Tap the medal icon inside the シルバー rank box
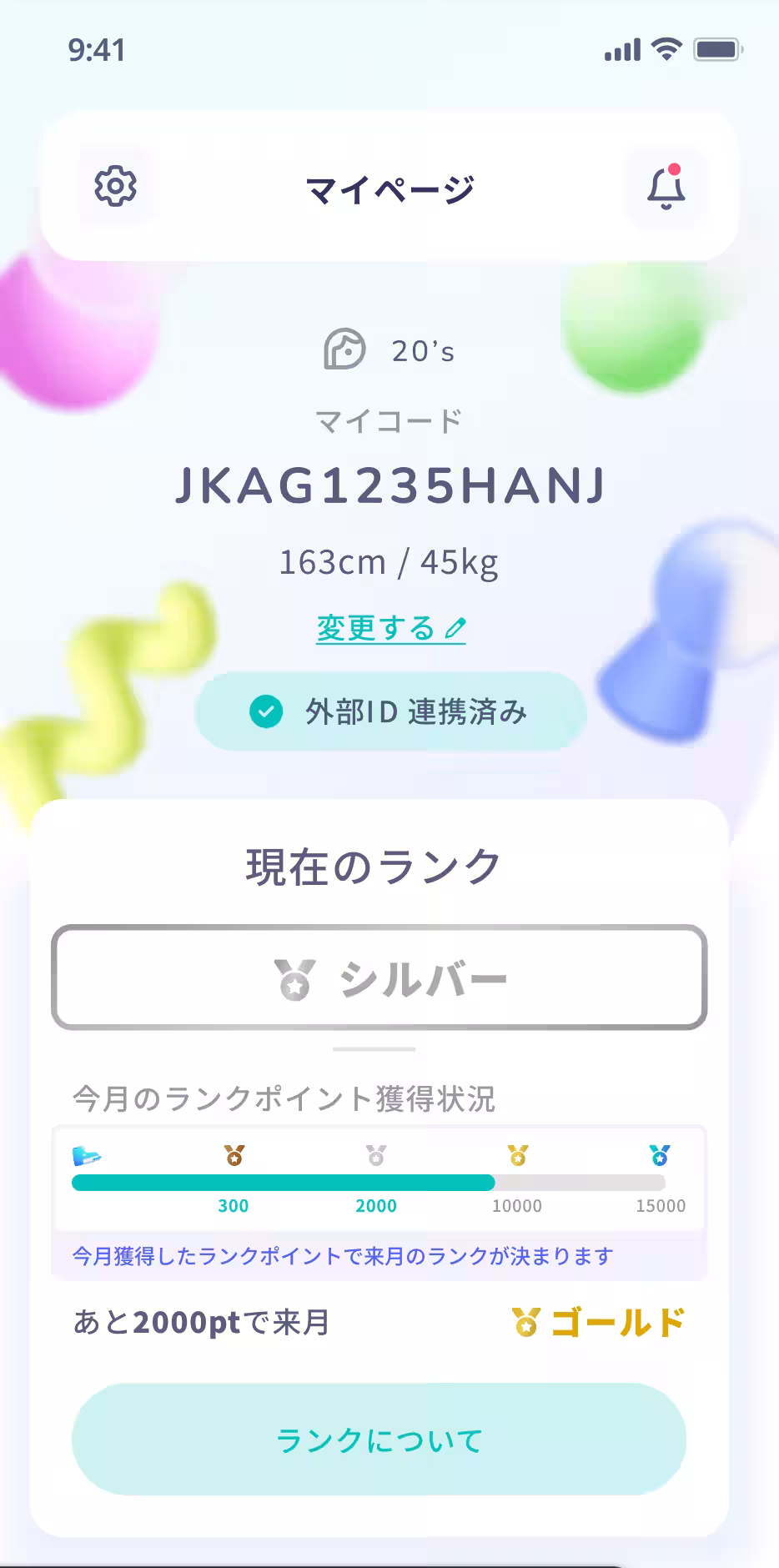The height and width of the screenshot is (1568, 779). [x=294, y=979]
